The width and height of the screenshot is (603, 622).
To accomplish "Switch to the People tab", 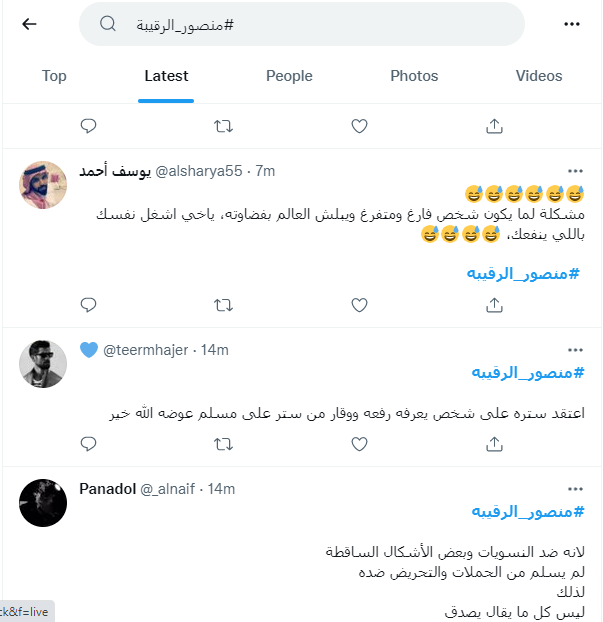I will [x=289, y=76].
